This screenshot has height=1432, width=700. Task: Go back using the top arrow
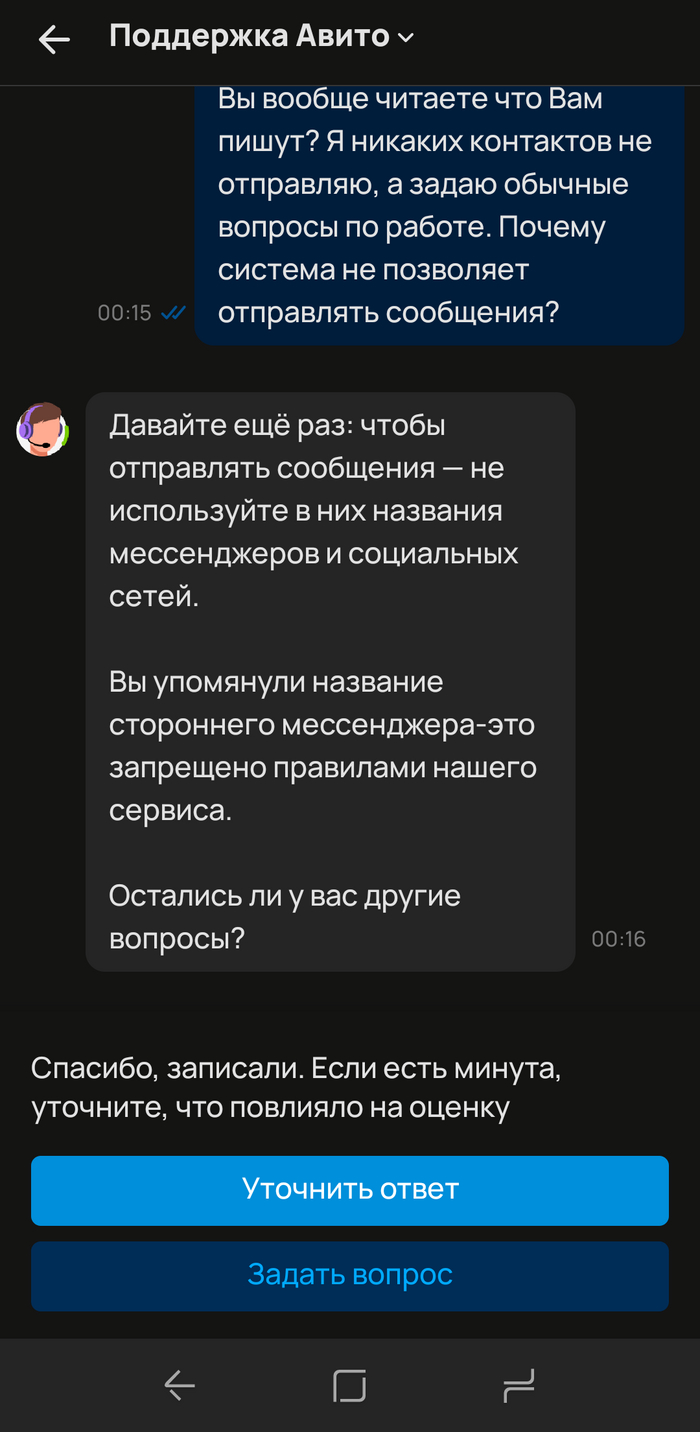[x=54, y=39]
